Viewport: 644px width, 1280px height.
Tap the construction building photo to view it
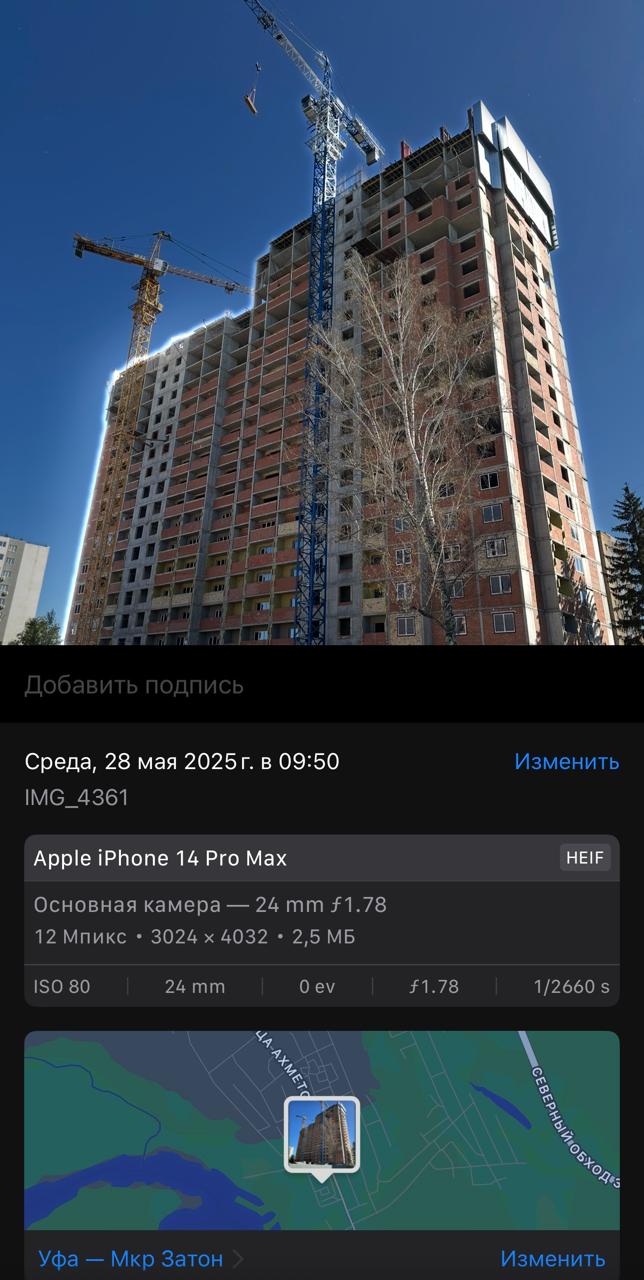(x=322, y=322)
